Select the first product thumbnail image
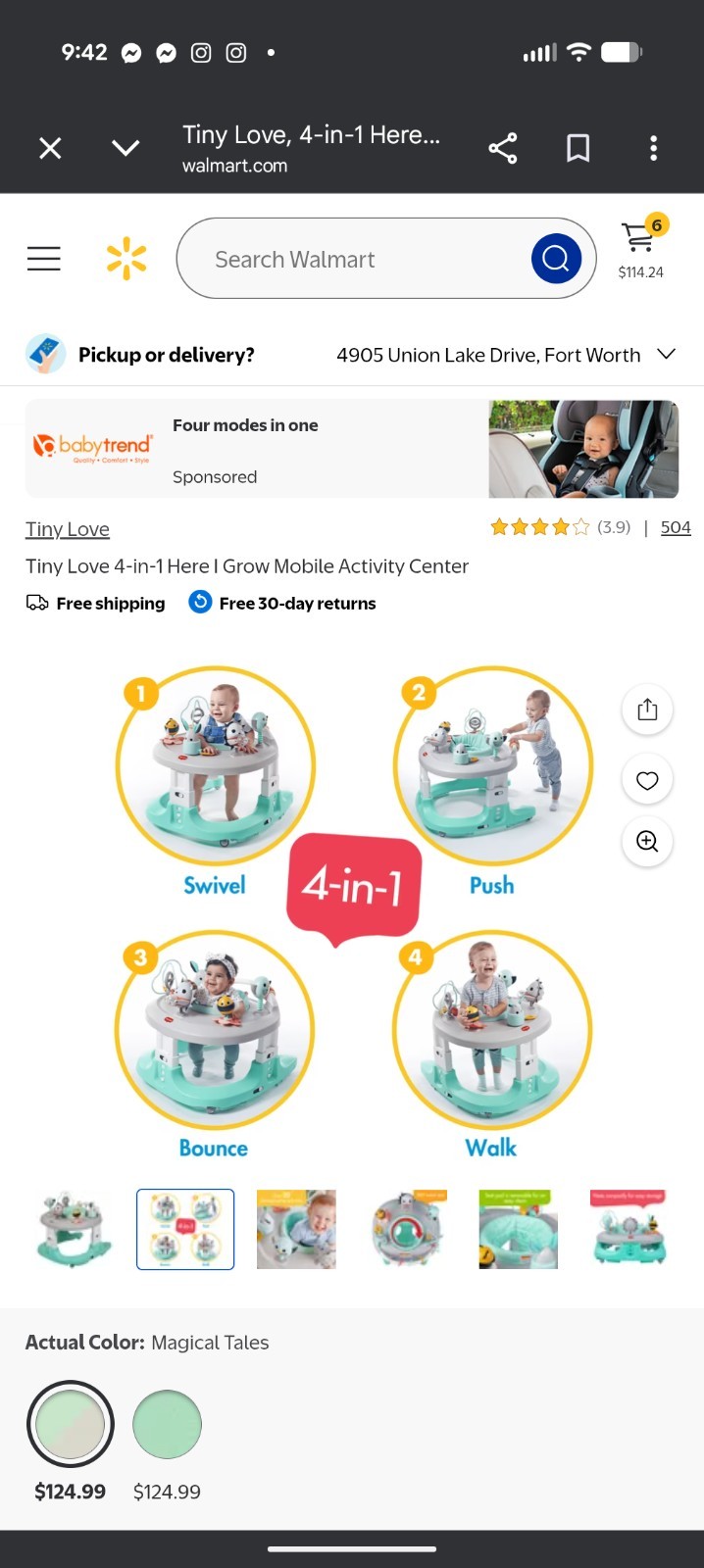This screenshot has height=1568, width=704. [75, 1229]
